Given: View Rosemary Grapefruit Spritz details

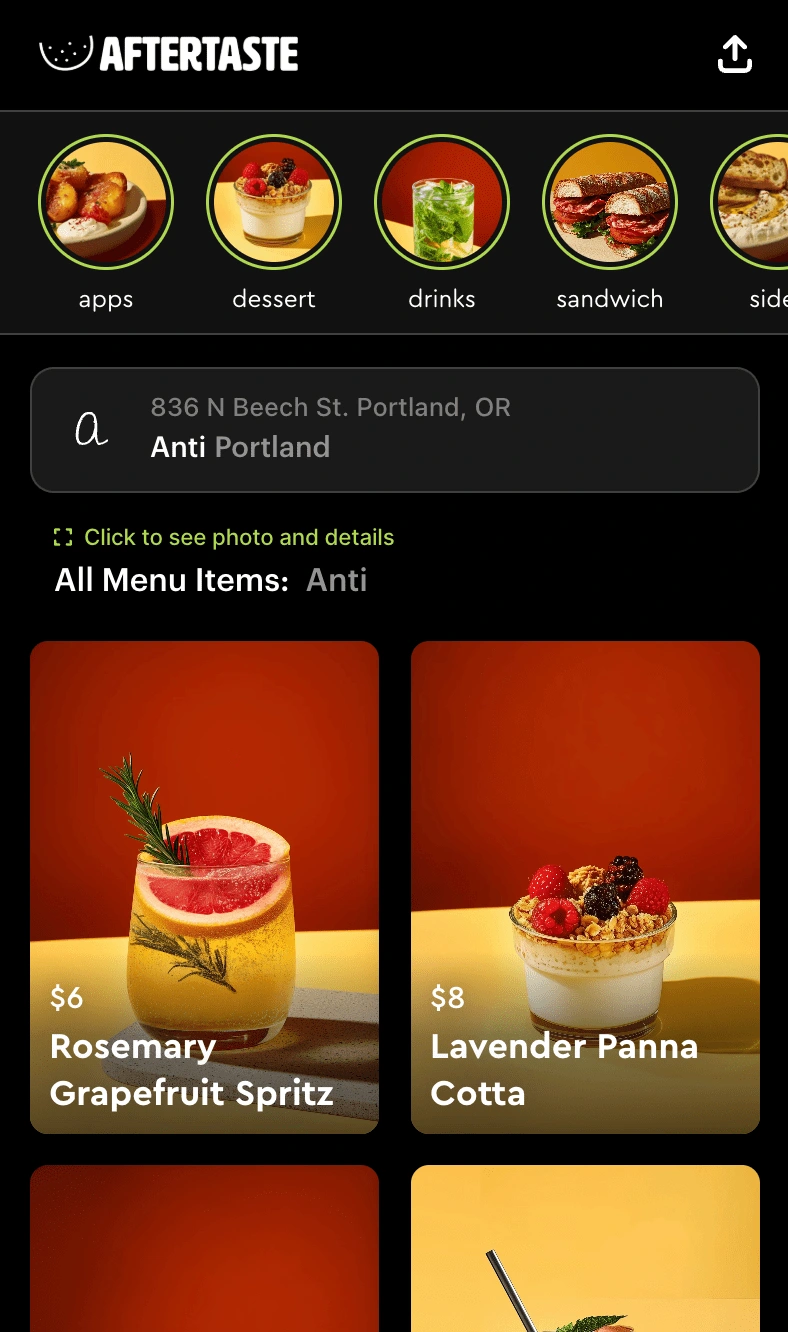Looking at the screenshot, I should (204, 886).
